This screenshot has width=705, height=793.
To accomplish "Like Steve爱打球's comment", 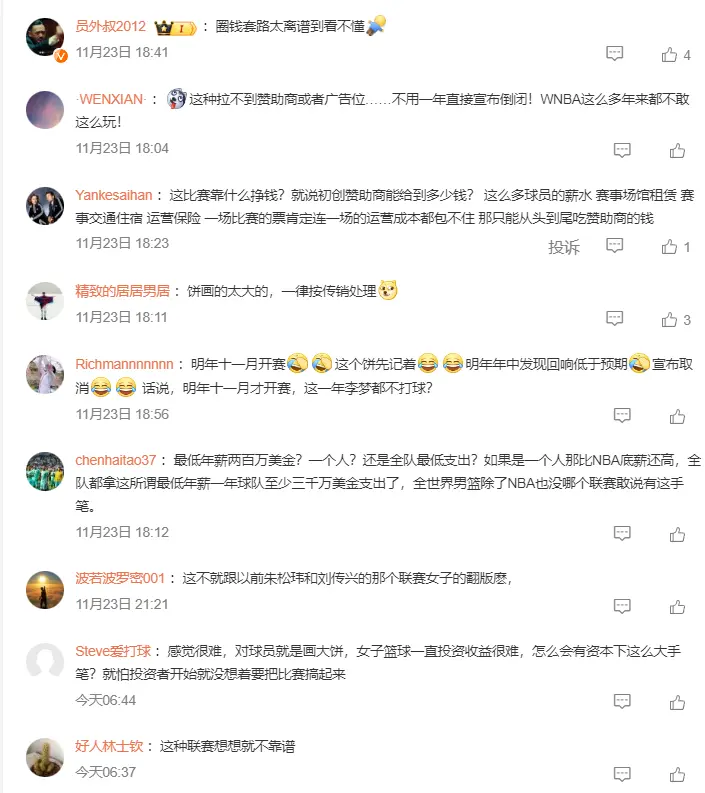I will (x=677, y=702).
